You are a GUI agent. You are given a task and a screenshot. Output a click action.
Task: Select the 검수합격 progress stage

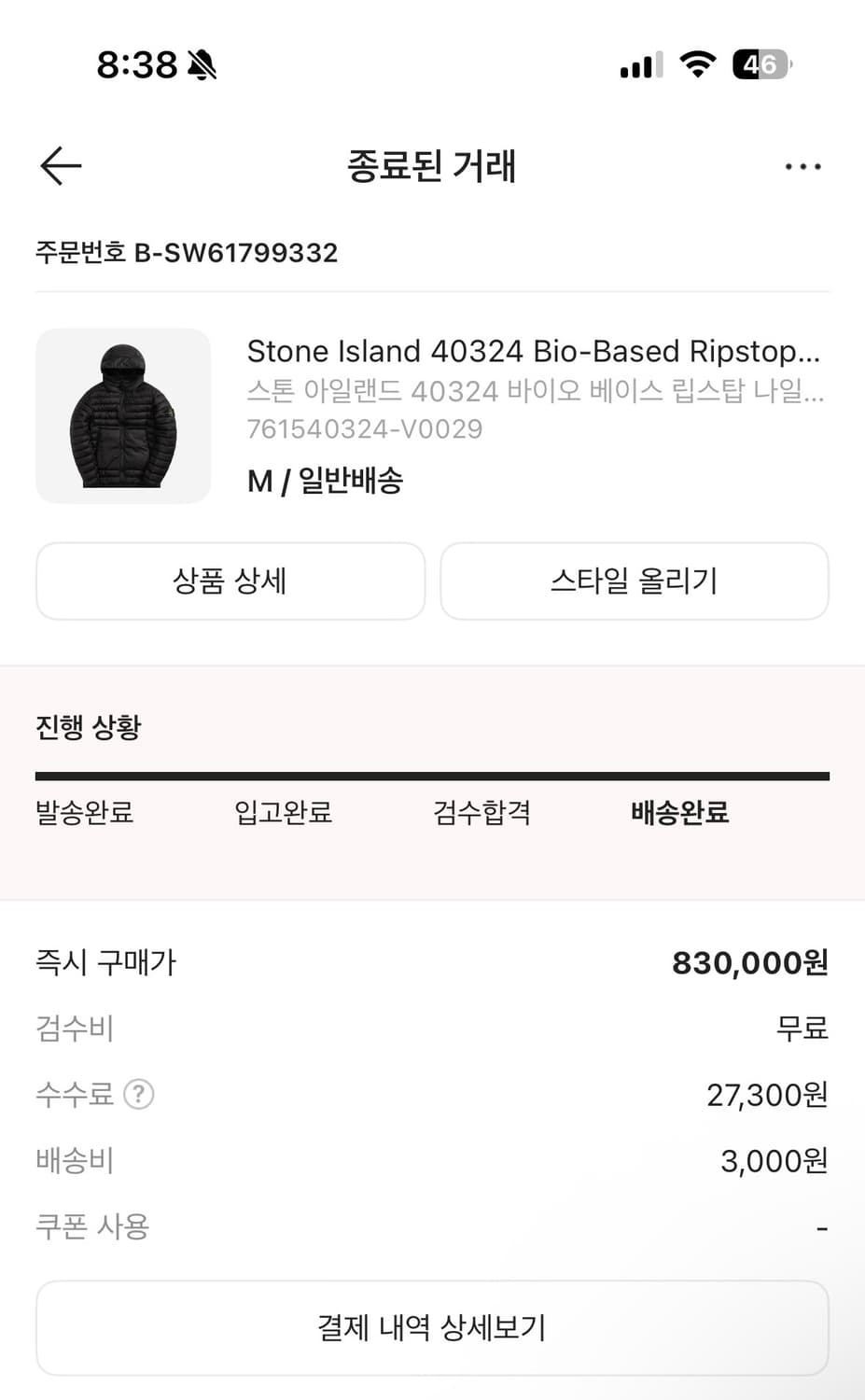(x=484, y=814)
